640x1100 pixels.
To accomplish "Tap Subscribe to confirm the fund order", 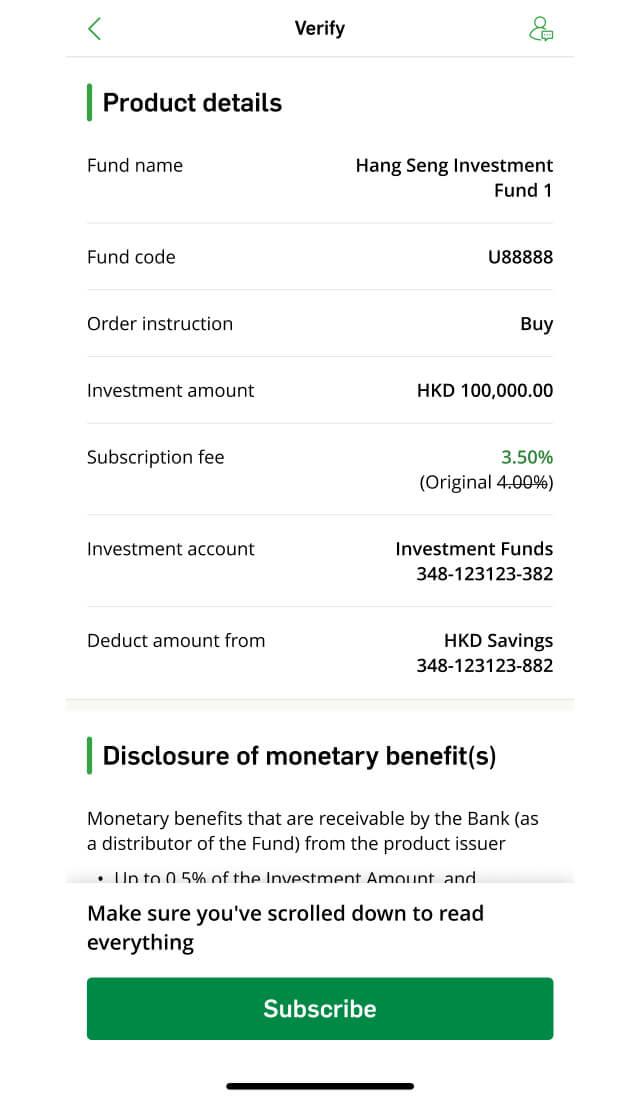I will (320, 1008).
